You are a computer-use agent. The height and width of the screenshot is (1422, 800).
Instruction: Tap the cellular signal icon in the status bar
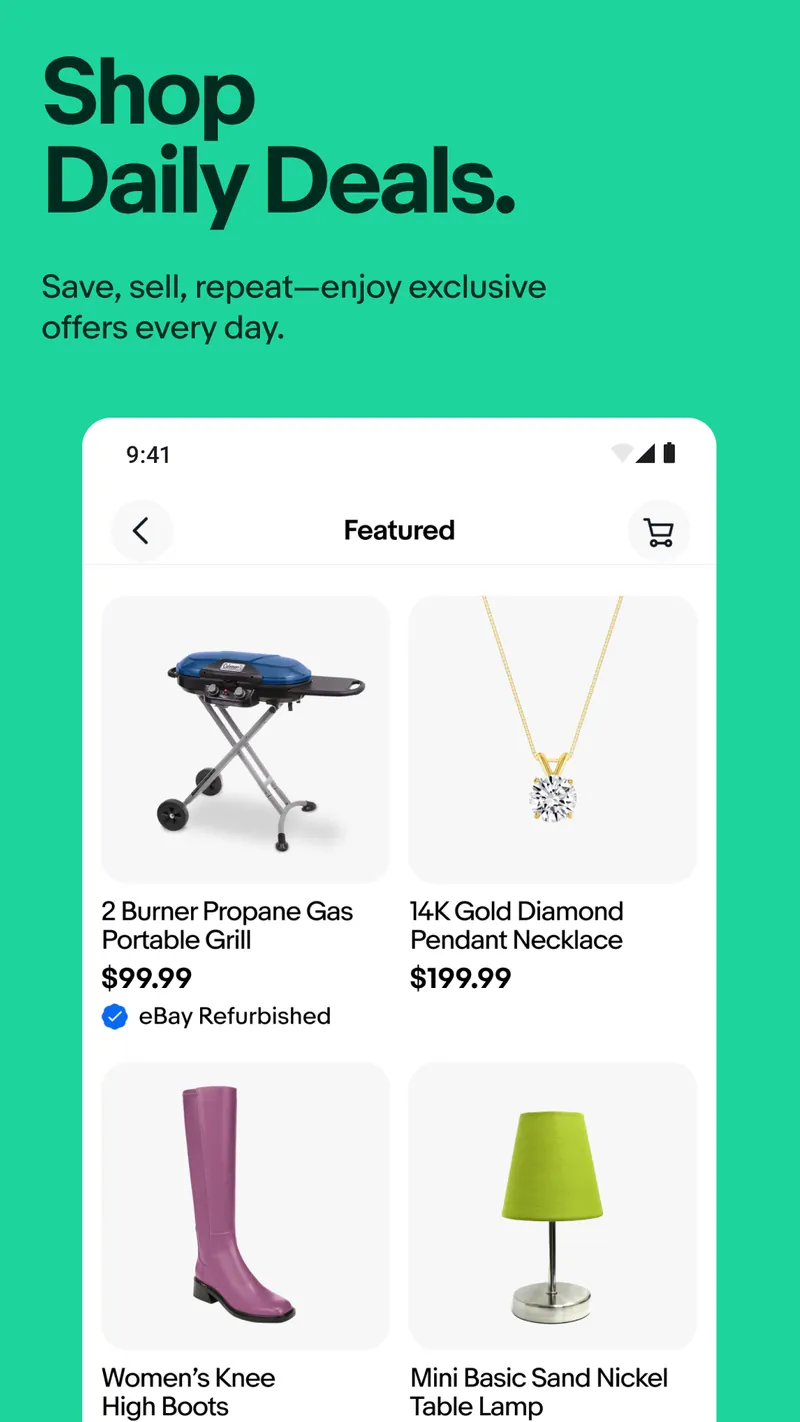648,453
